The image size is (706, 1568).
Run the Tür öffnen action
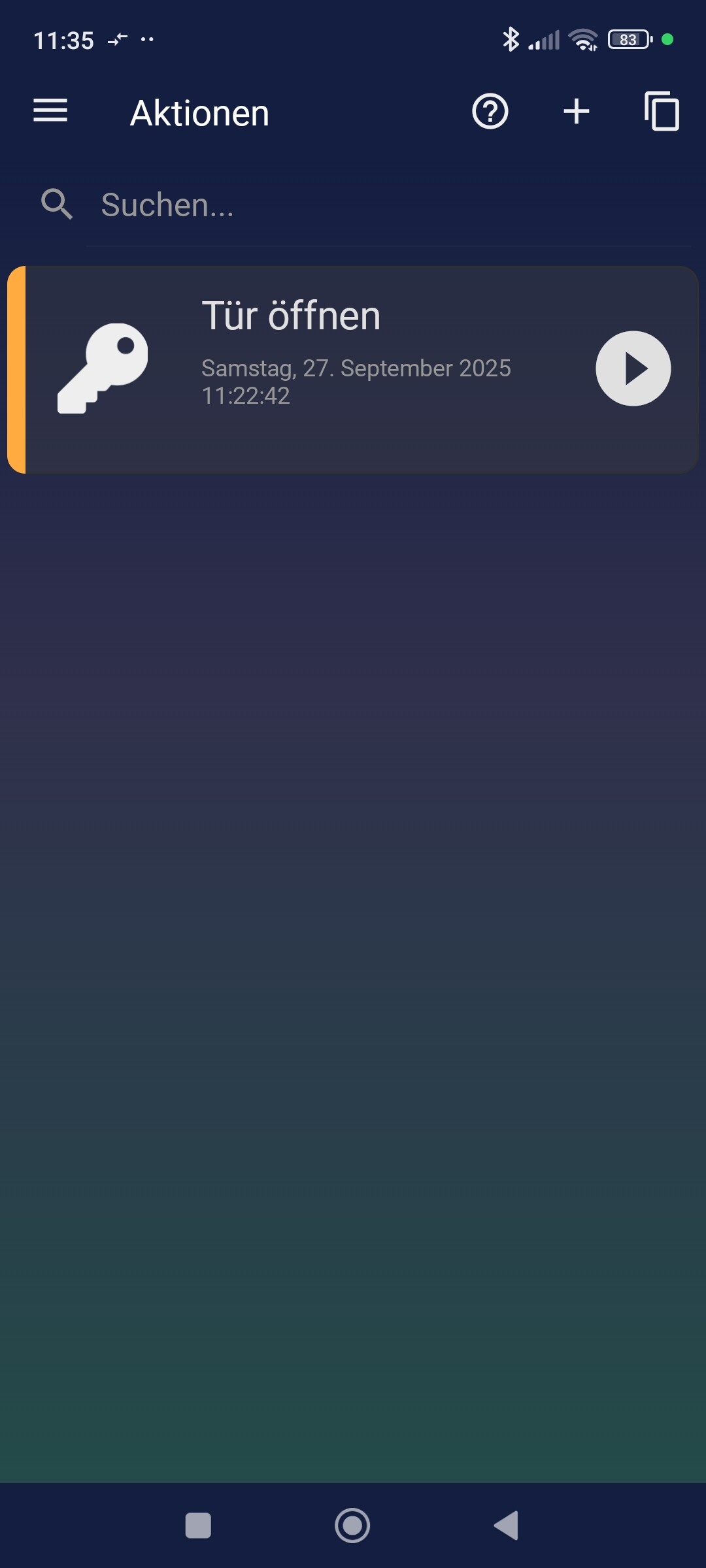633,368
